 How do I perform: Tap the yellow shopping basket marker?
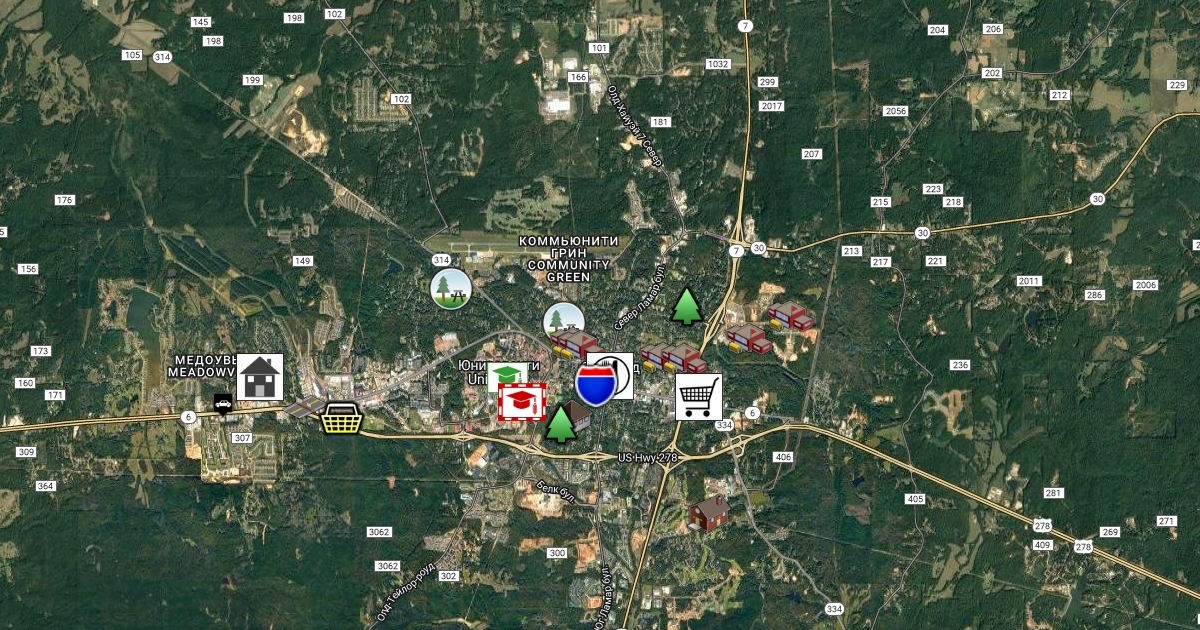(x=341, y=419)
